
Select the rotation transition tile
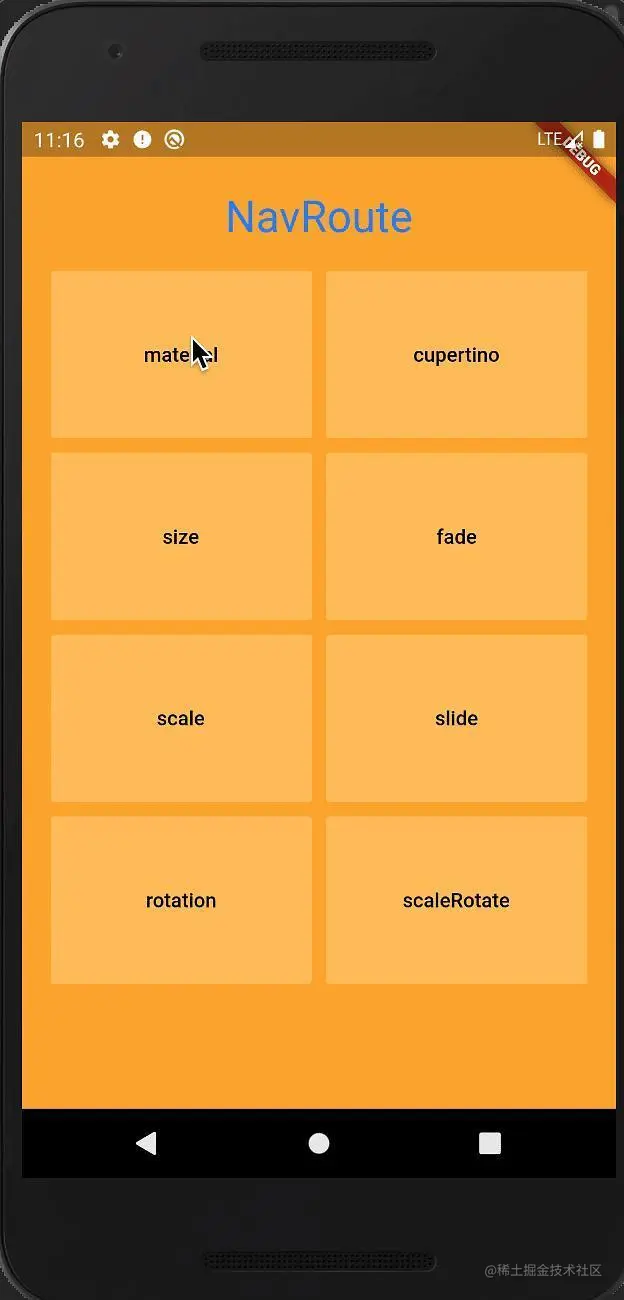click(x=181, y=900)
